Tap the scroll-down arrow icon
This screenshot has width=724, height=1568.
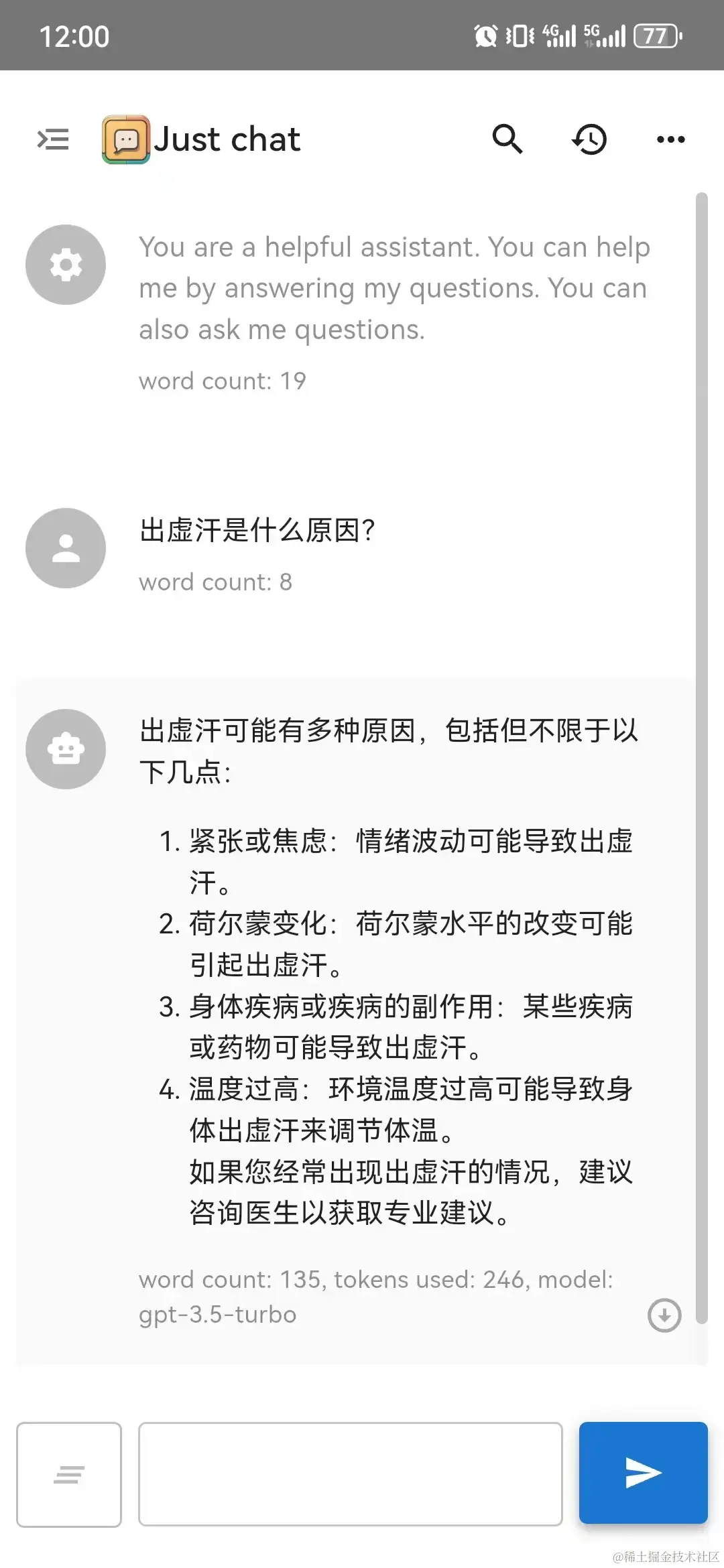point(664,1315)
